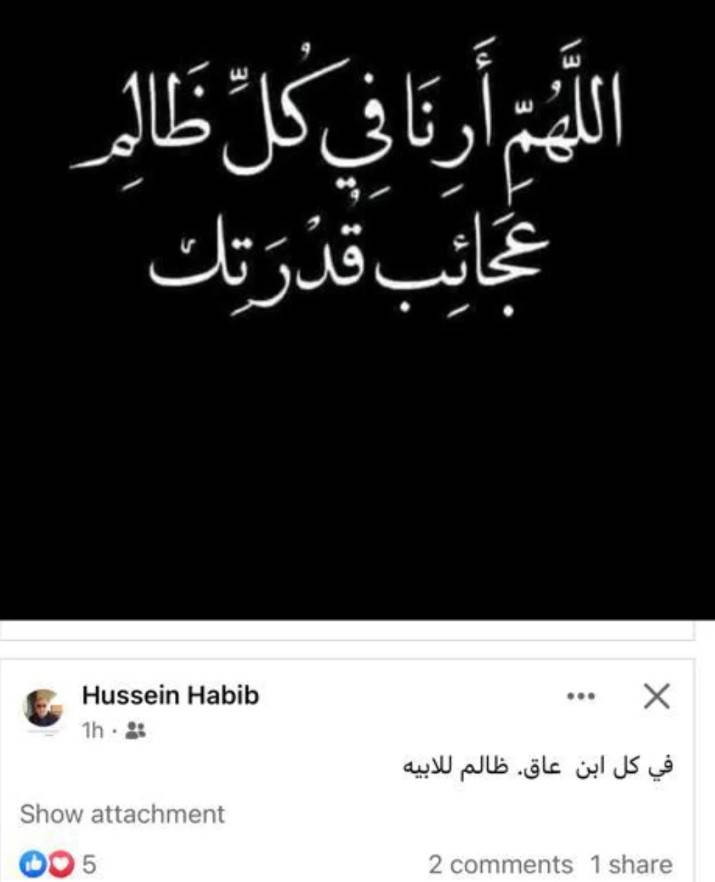View the 5 reactions list
The image size is (715, 882).
58,864
